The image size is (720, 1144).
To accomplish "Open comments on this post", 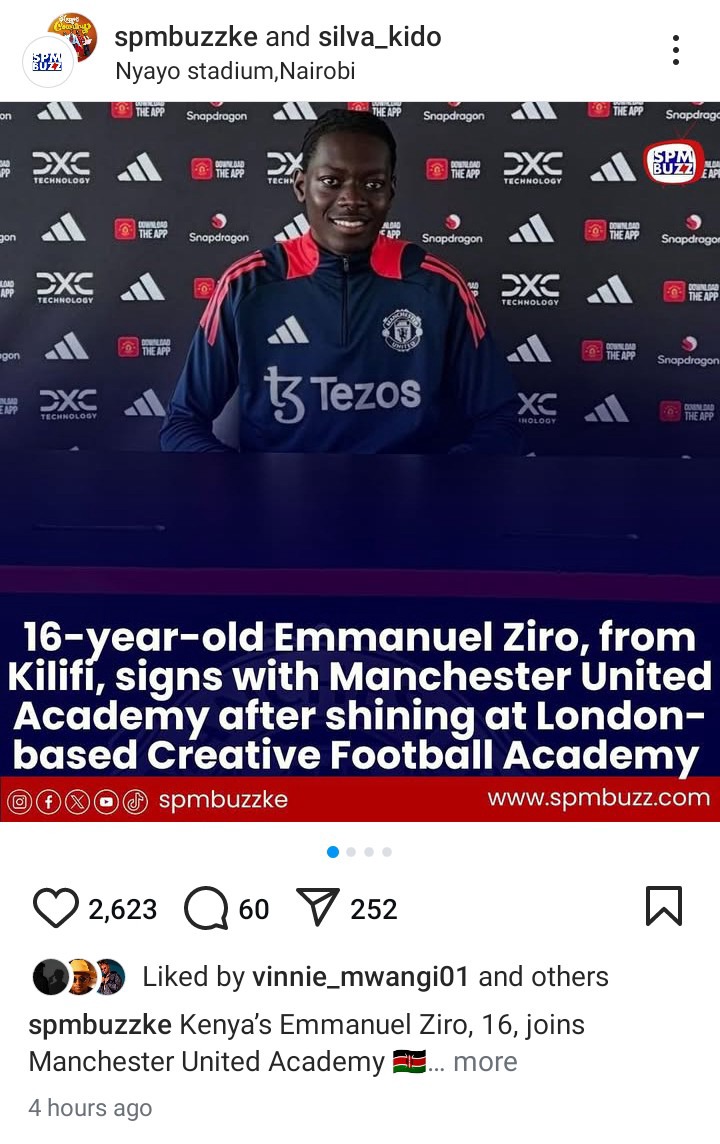I will tap(207, 908).
